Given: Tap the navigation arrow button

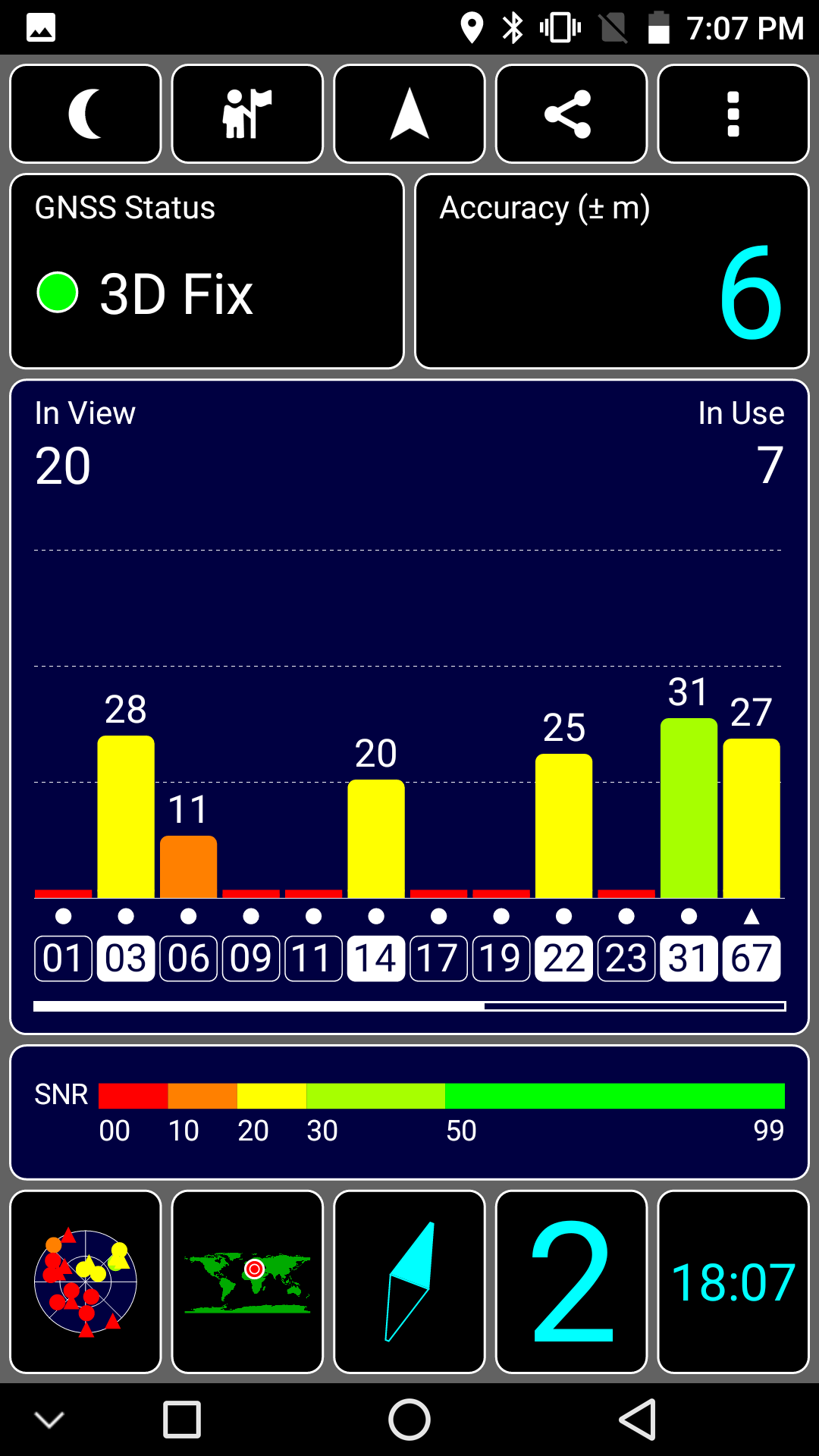Looking at the screenshot, I should [409, 114].
